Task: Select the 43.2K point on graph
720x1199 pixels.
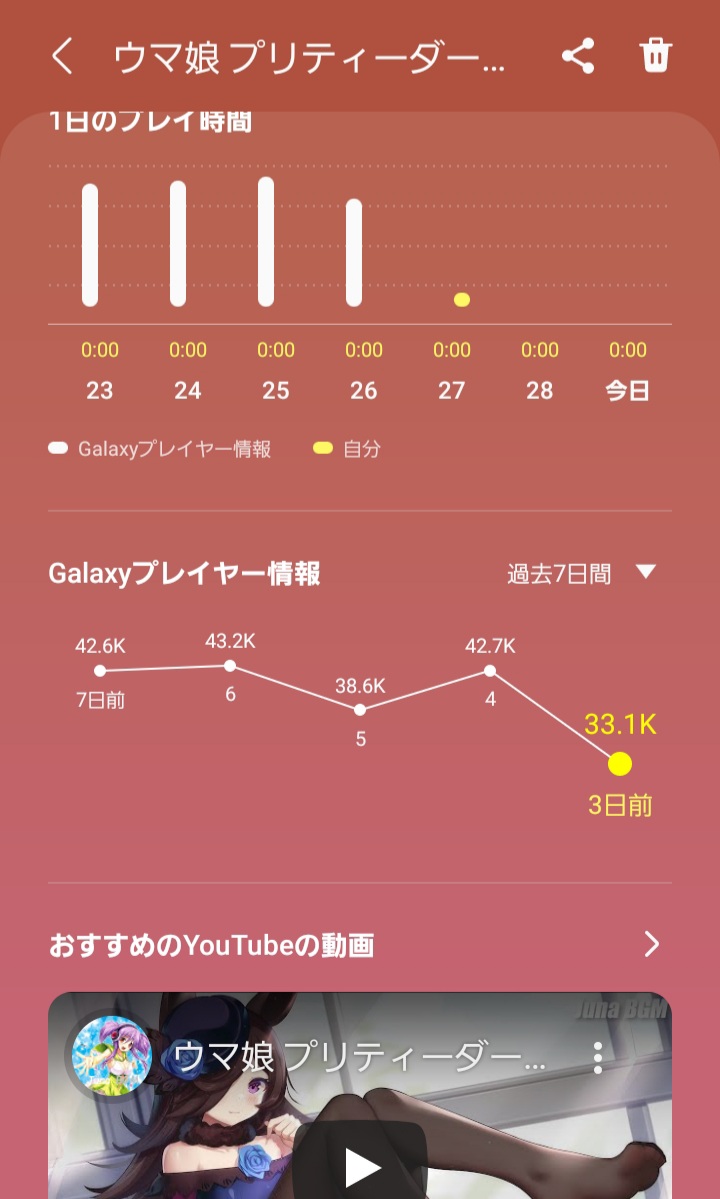Action: pyautogui.click(x=230, y=666)
